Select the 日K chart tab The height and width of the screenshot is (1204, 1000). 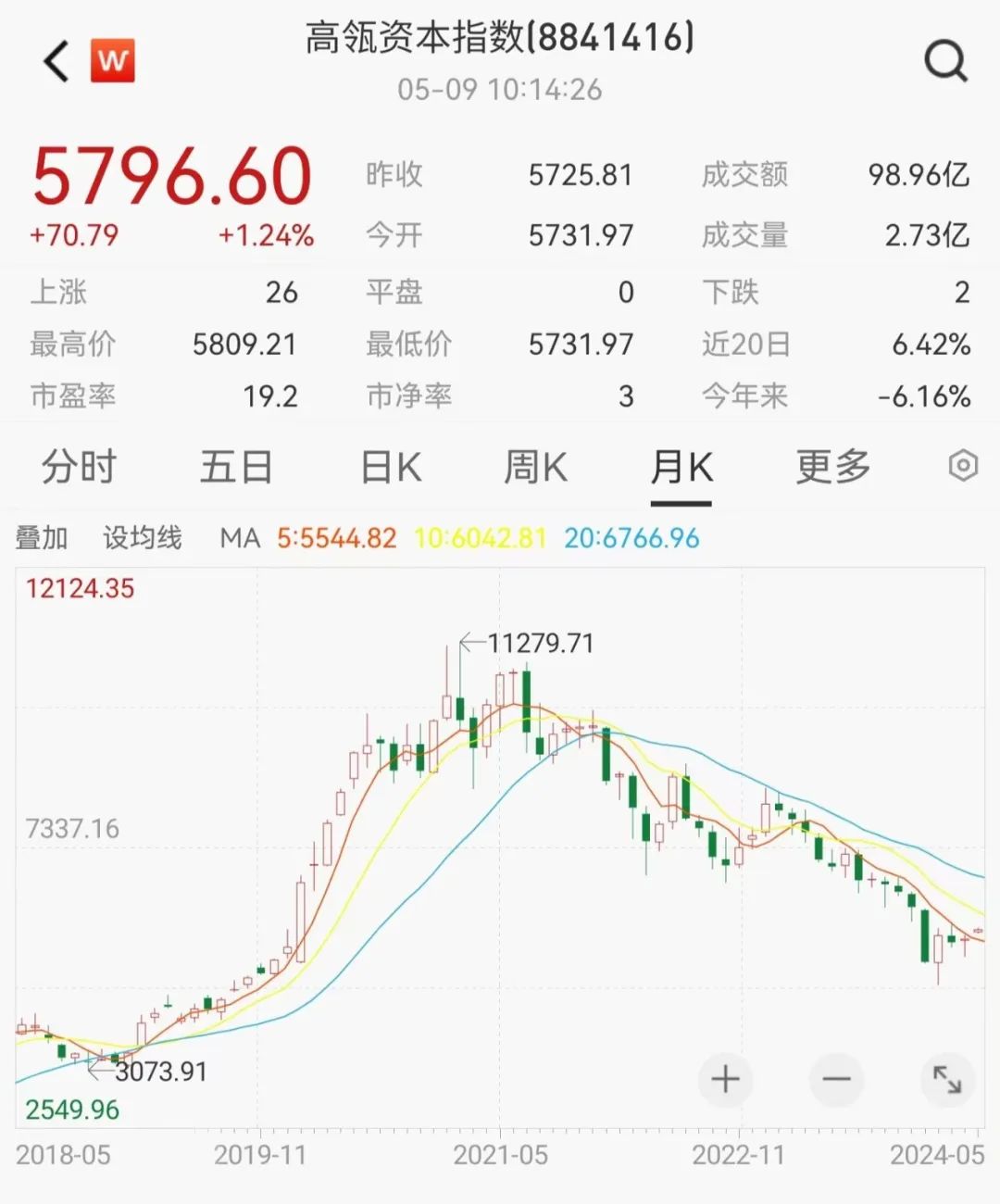point(391,467)
